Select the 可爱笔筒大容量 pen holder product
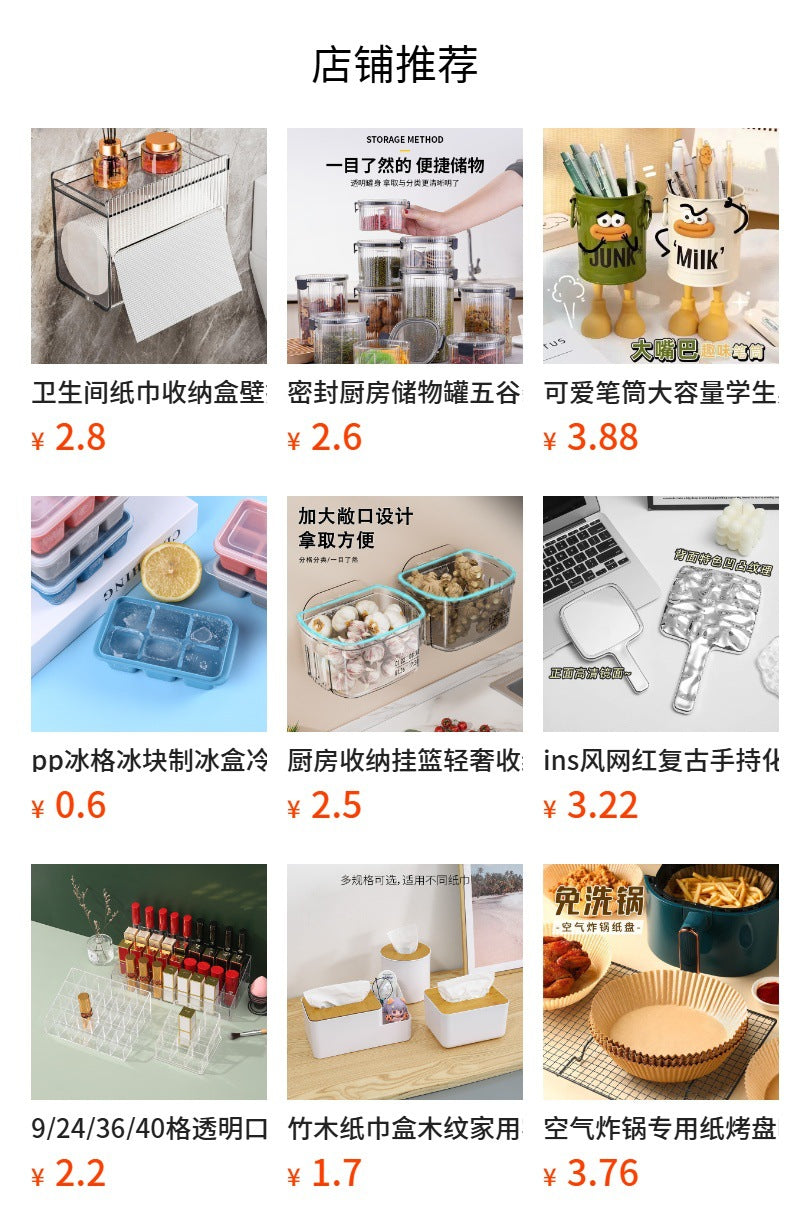This screenshot has height=1232, width=790. [x=660, y=246]
